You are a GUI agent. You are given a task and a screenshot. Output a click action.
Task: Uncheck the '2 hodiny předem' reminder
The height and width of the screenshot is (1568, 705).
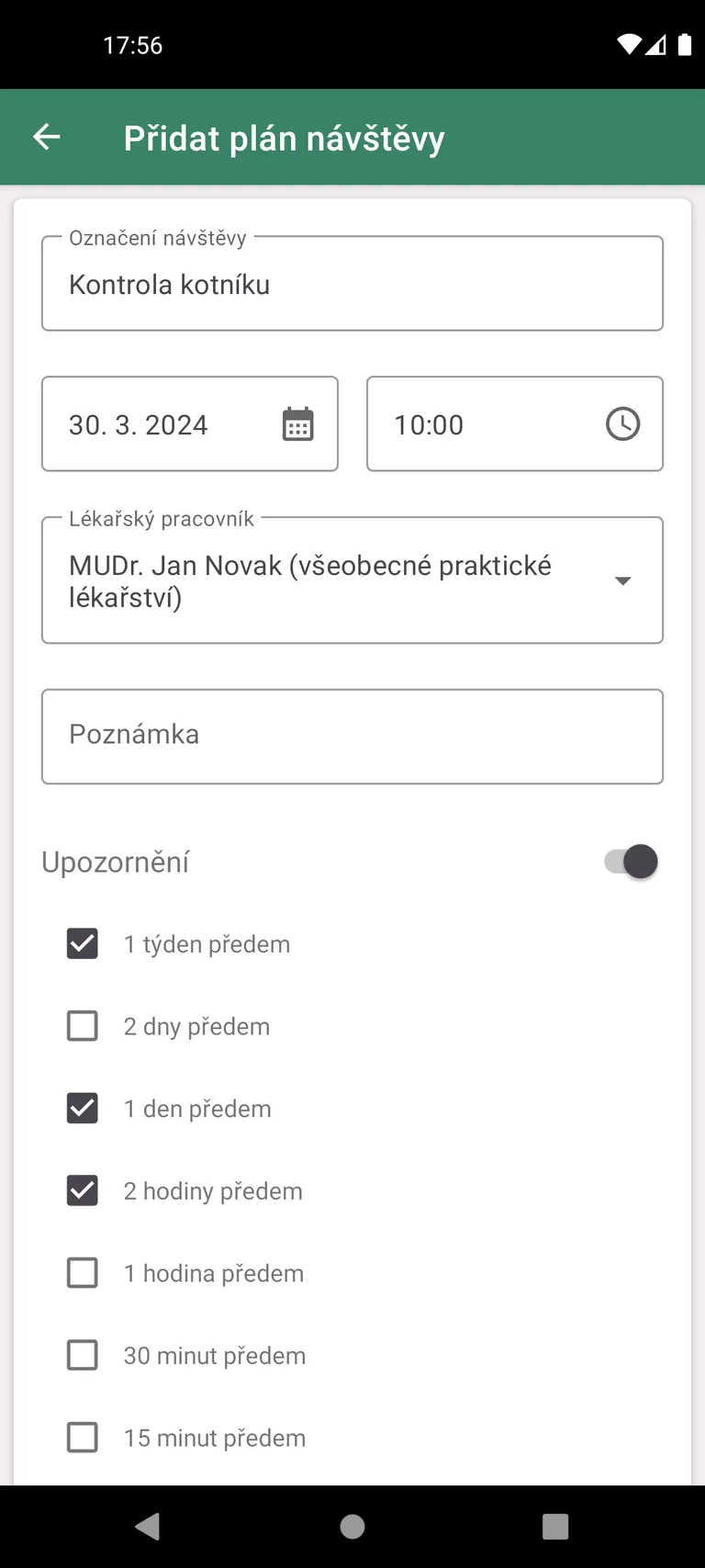tap(82, 1190)
